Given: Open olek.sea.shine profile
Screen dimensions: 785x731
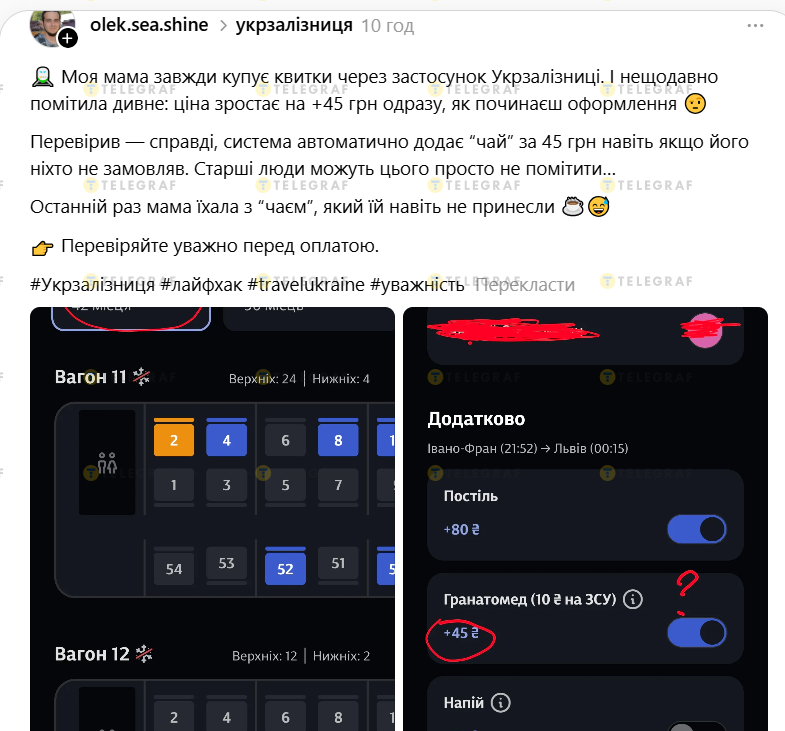Looking at the screenshot, I should pos(151,25).
